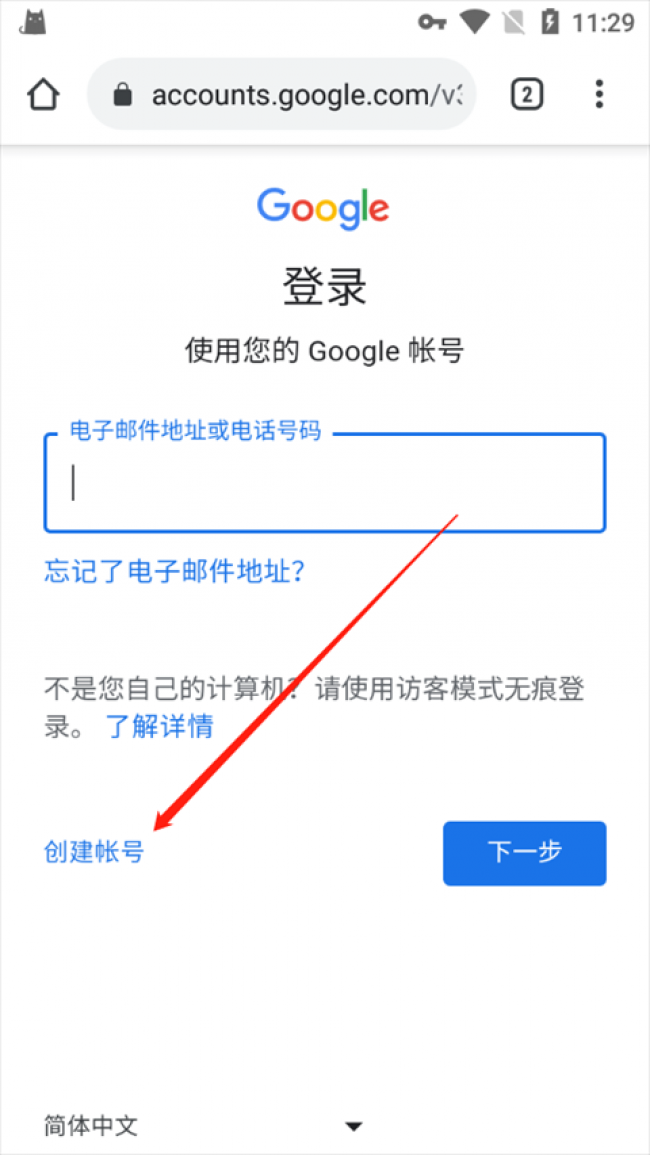650x1155 pixels.
Task: Tap 创建帐号 to create an account
Action: pyautogui.click(x=94, y=852)
